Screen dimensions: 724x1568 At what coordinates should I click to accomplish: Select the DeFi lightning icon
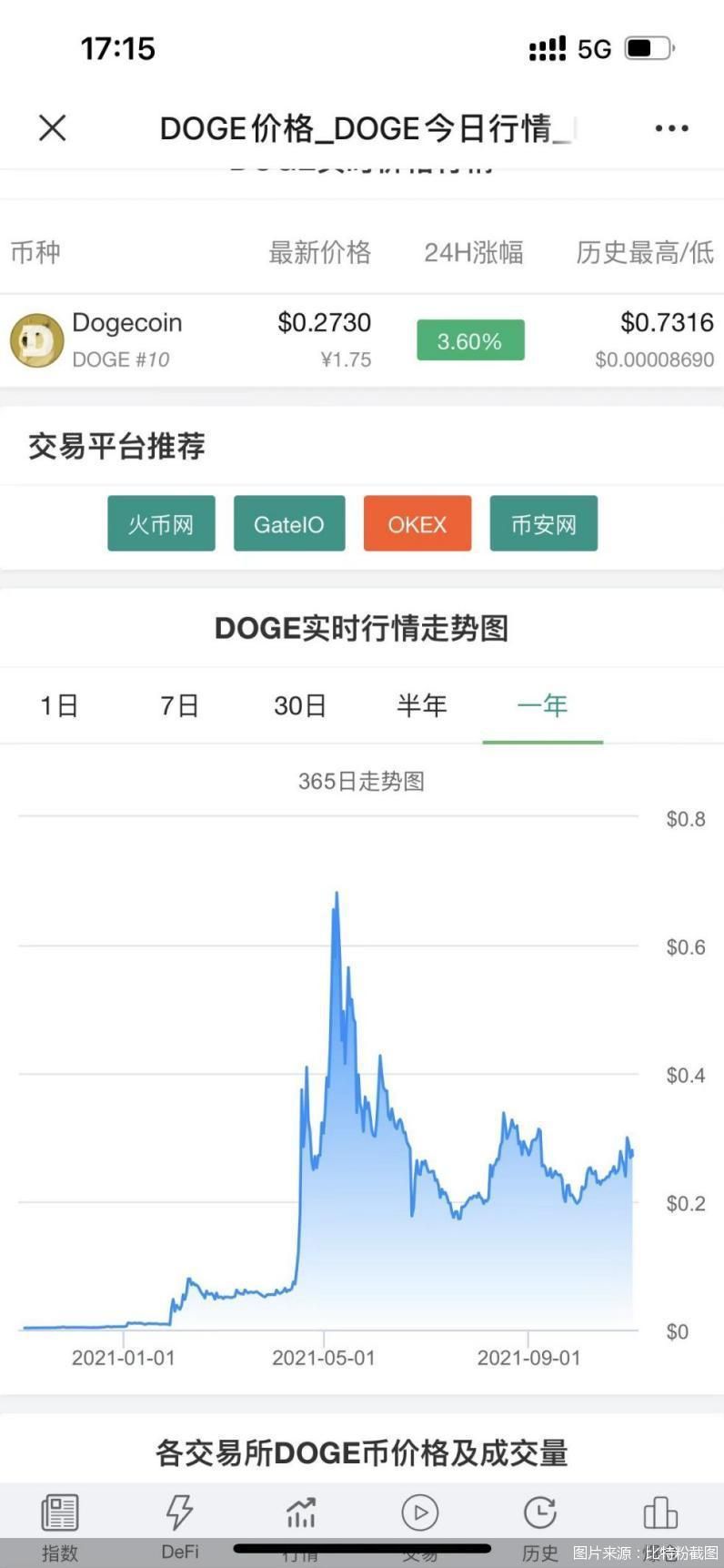[x=179, y=1511]
